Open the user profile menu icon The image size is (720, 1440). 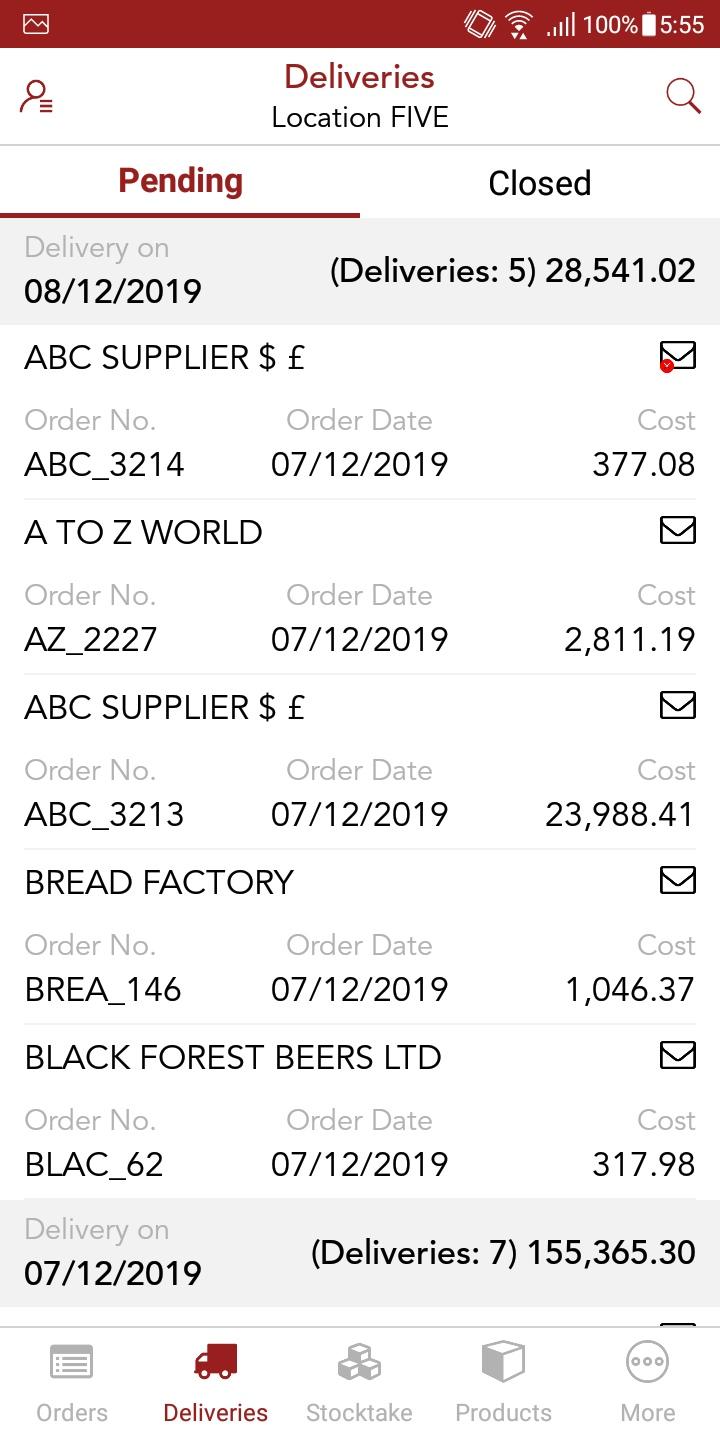pos(37,97)
